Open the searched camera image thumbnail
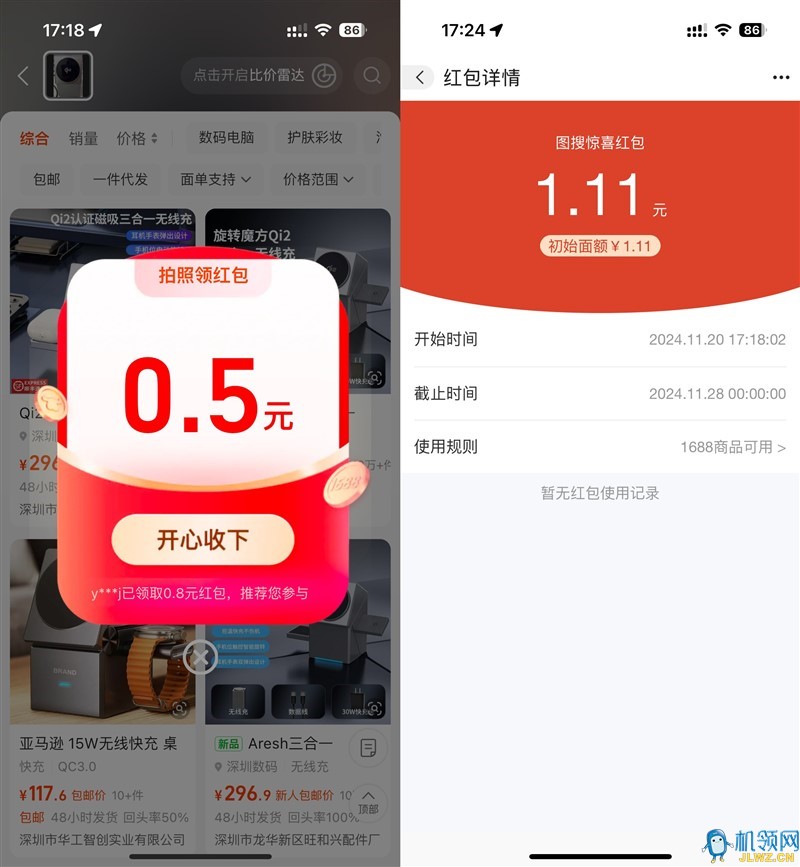The height and width of the screenshot is (867, 800). [68, 75]
